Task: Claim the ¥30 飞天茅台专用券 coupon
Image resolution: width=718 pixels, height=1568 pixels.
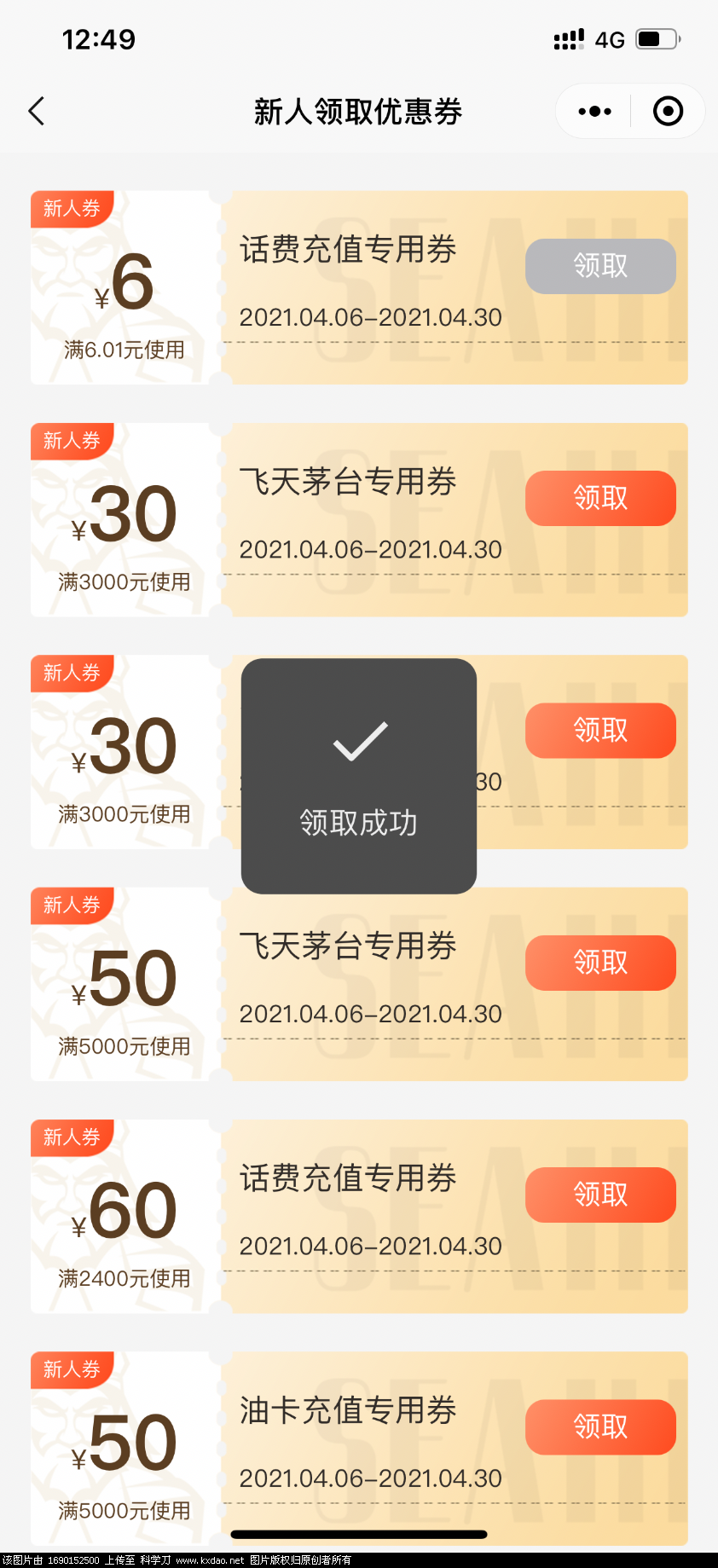Action: coord(600,498)
